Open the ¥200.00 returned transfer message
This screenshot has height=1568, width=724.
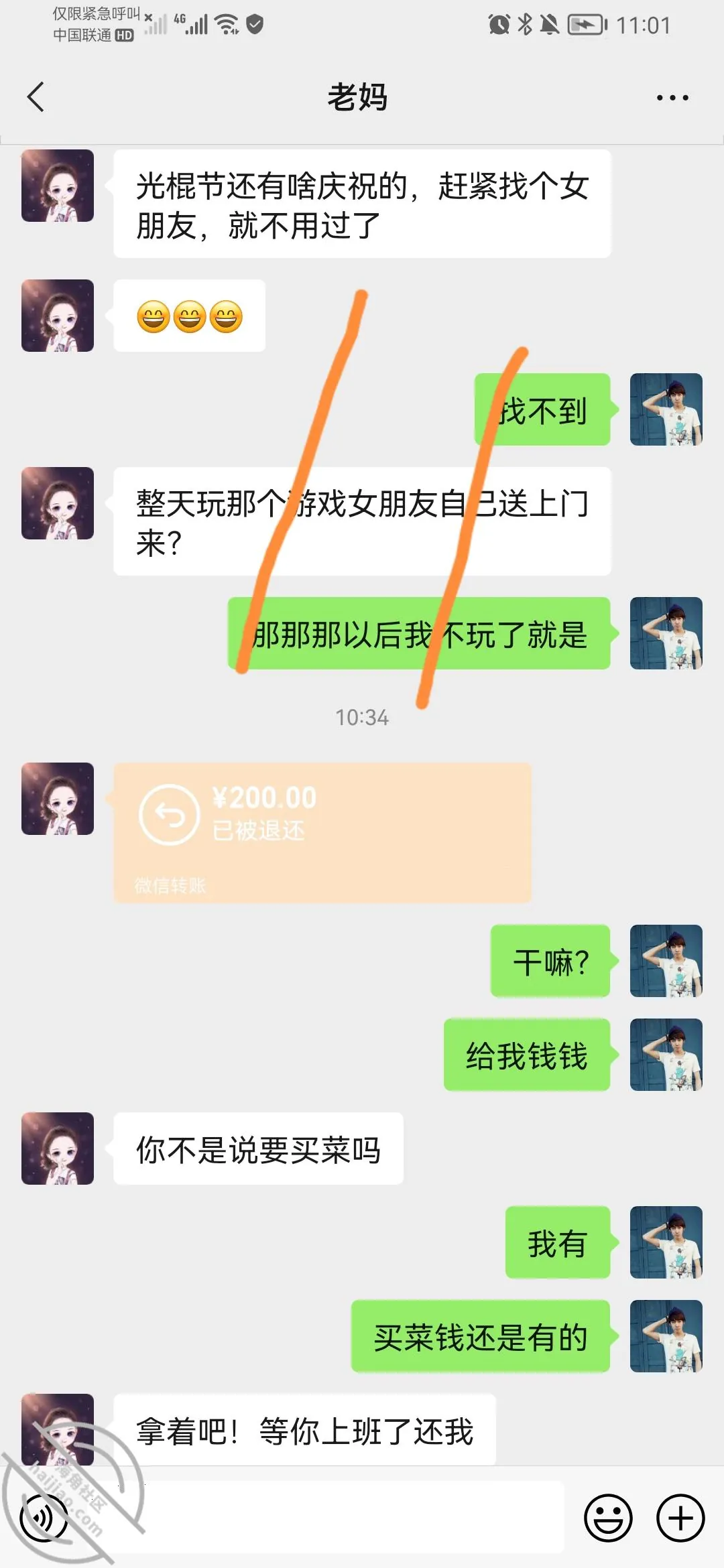pos(322,832)
